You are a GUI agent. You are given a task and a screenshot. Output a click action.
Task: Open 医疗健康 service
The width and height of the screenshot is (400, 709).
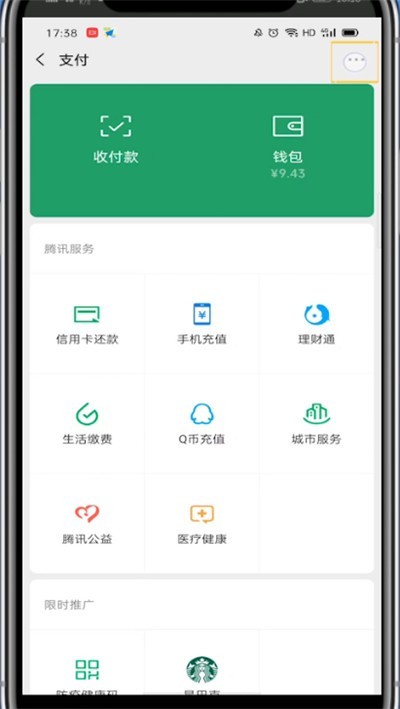coord(202,524)
